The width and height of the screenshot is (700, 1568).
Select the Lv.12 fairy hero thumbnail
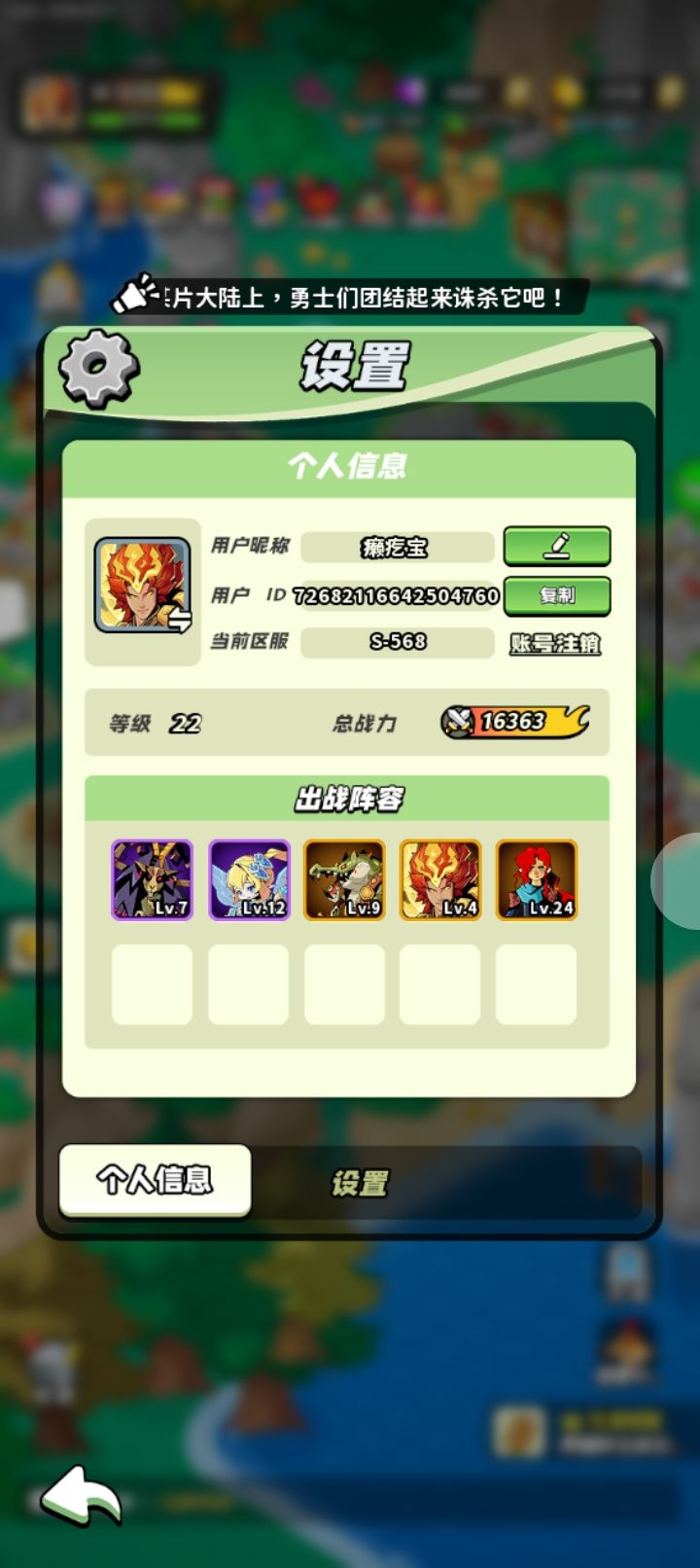[250, 879]
